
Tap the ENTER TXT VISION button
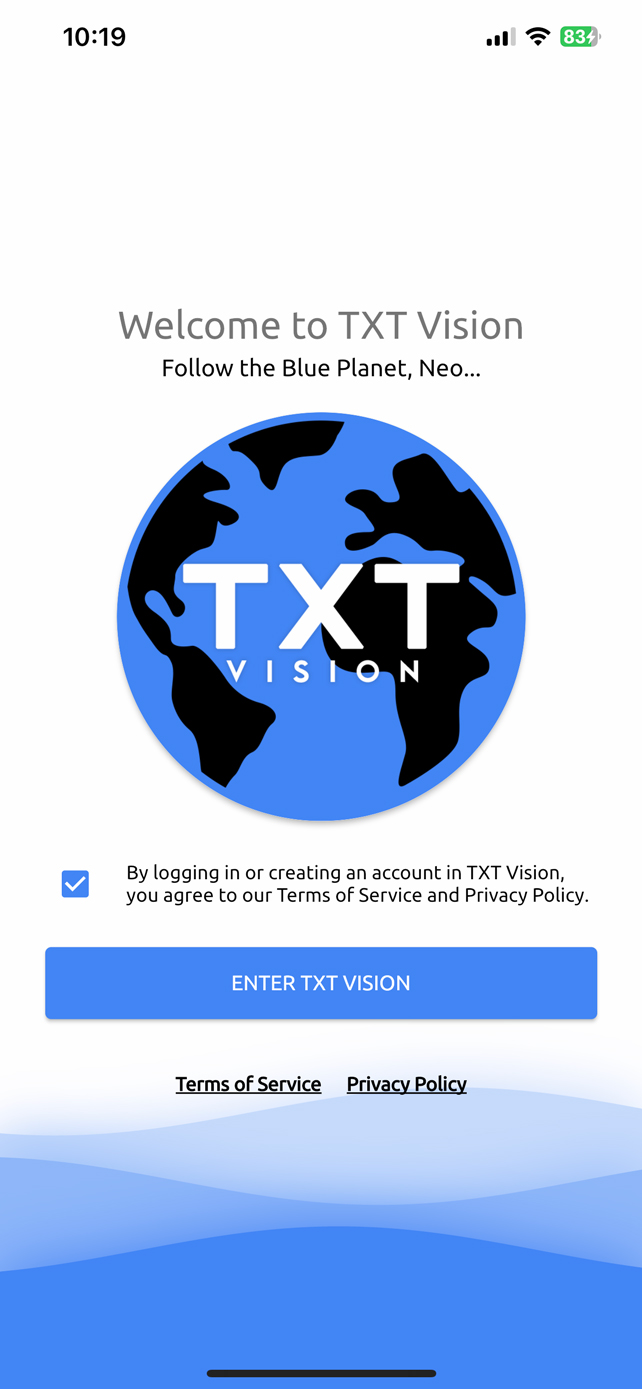tap(321, 983)
